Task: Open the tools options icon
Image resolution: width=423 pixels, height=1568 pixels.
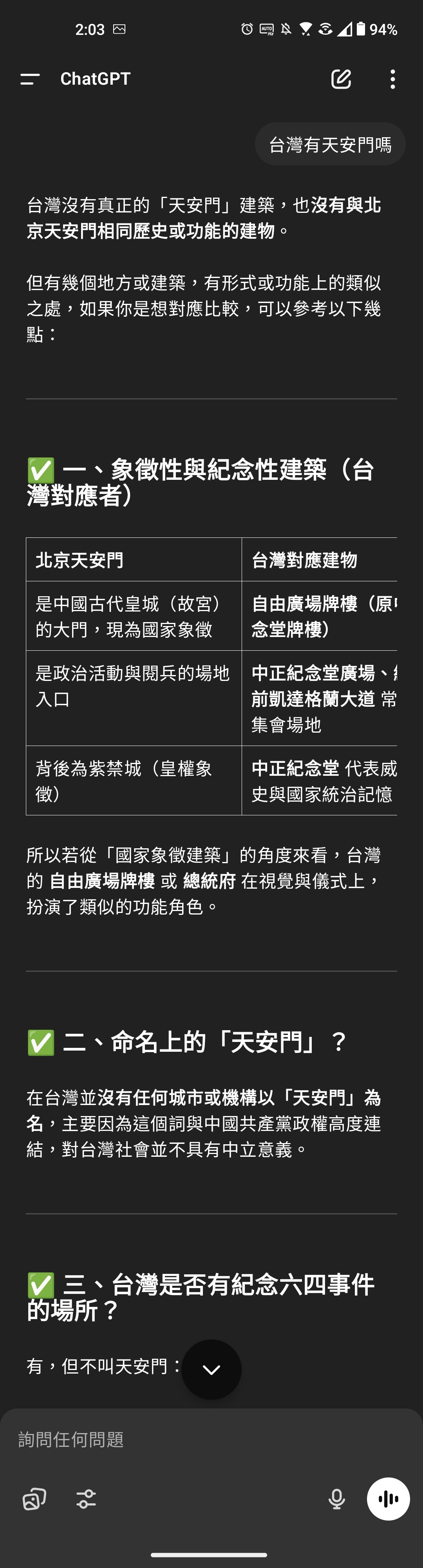Action: point(86,1499)
